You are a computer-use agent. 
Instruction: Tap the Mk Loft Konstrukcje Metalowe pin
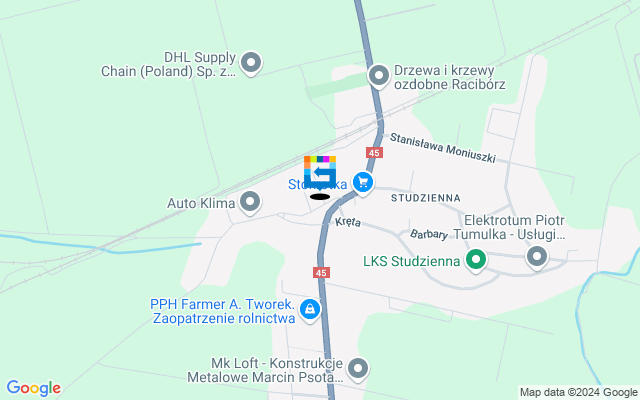point(359,371)
